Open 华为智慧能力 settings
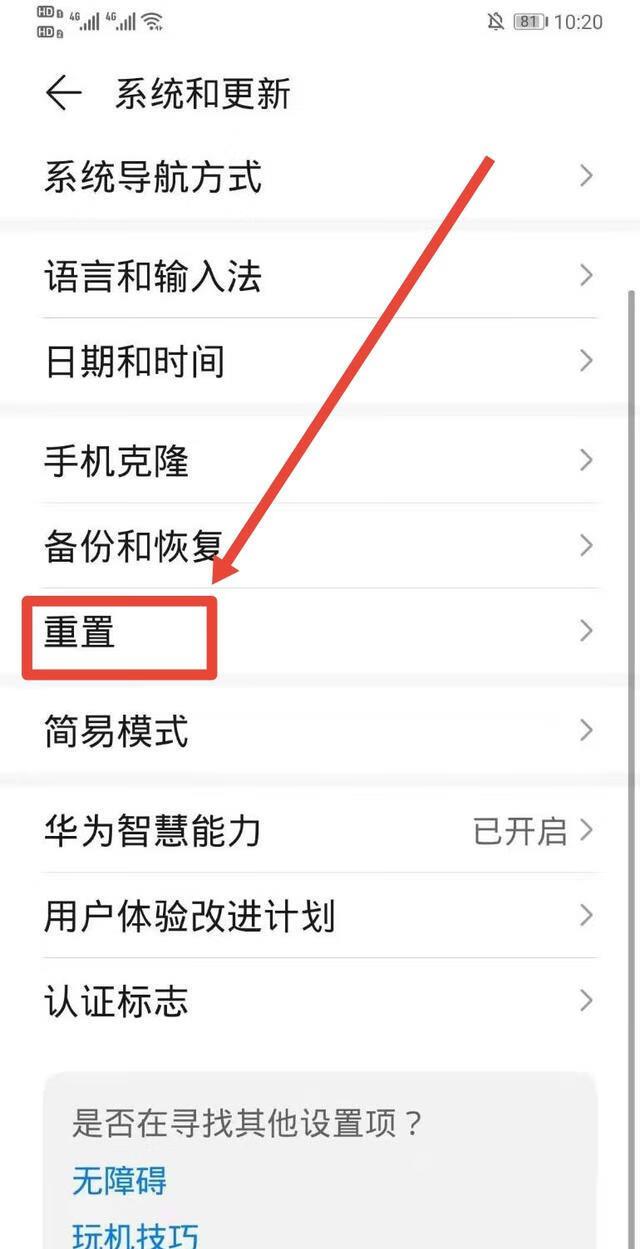 click(x=320, y=830)
